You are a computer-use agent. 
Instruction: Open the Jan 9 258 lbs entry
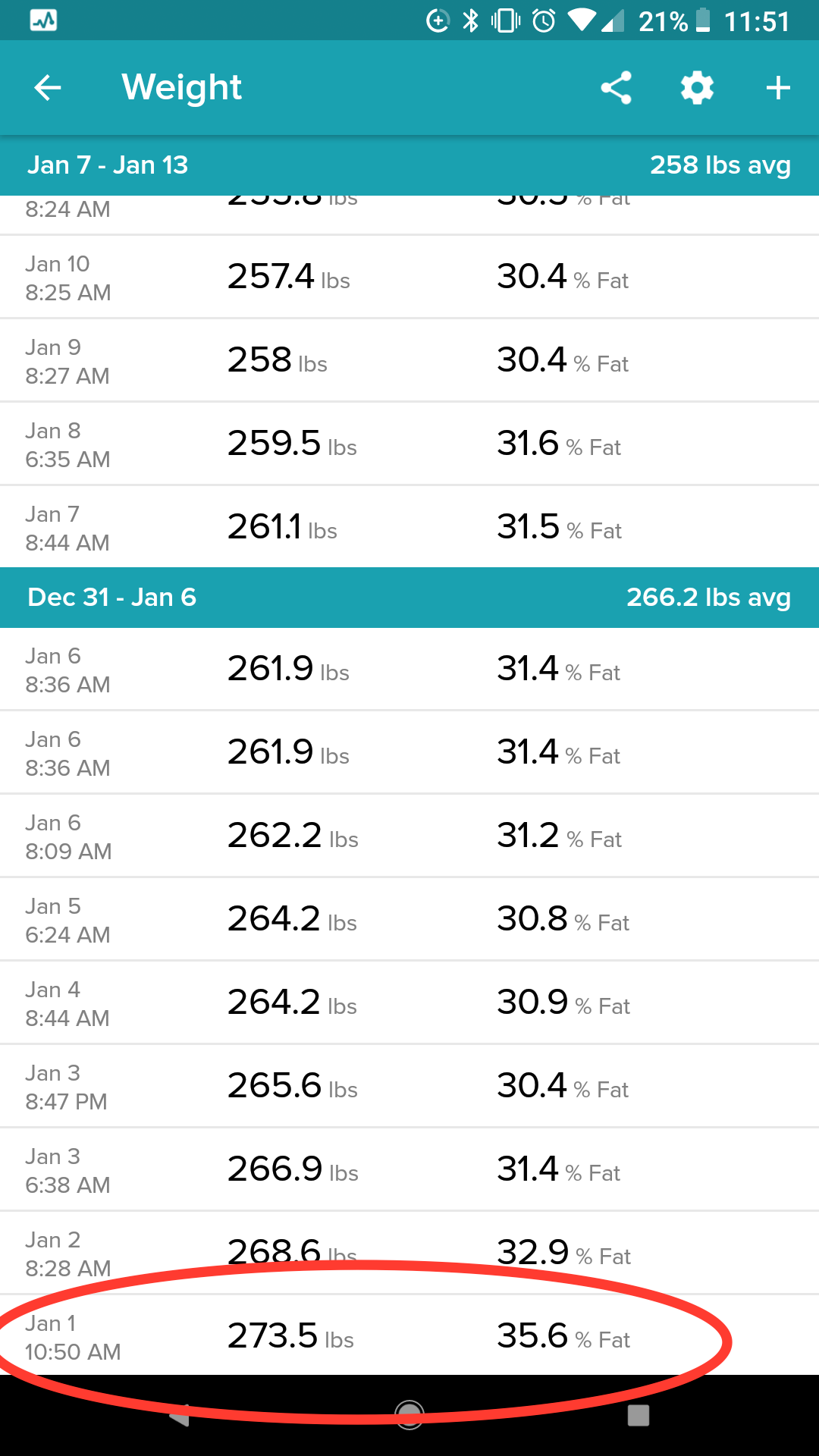coord(409,360)
